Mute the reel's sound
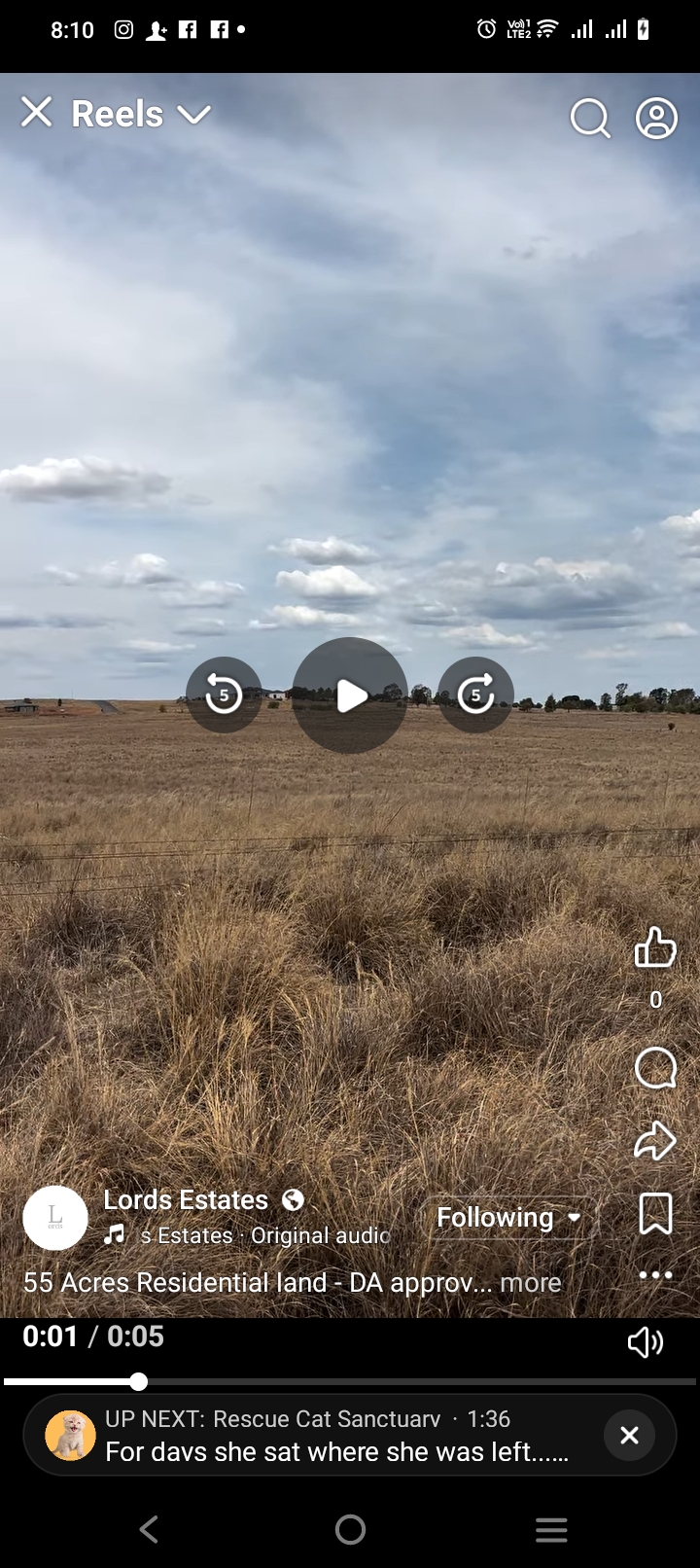The width and height of the screenshot is (700, 1568). [646, 1342]
